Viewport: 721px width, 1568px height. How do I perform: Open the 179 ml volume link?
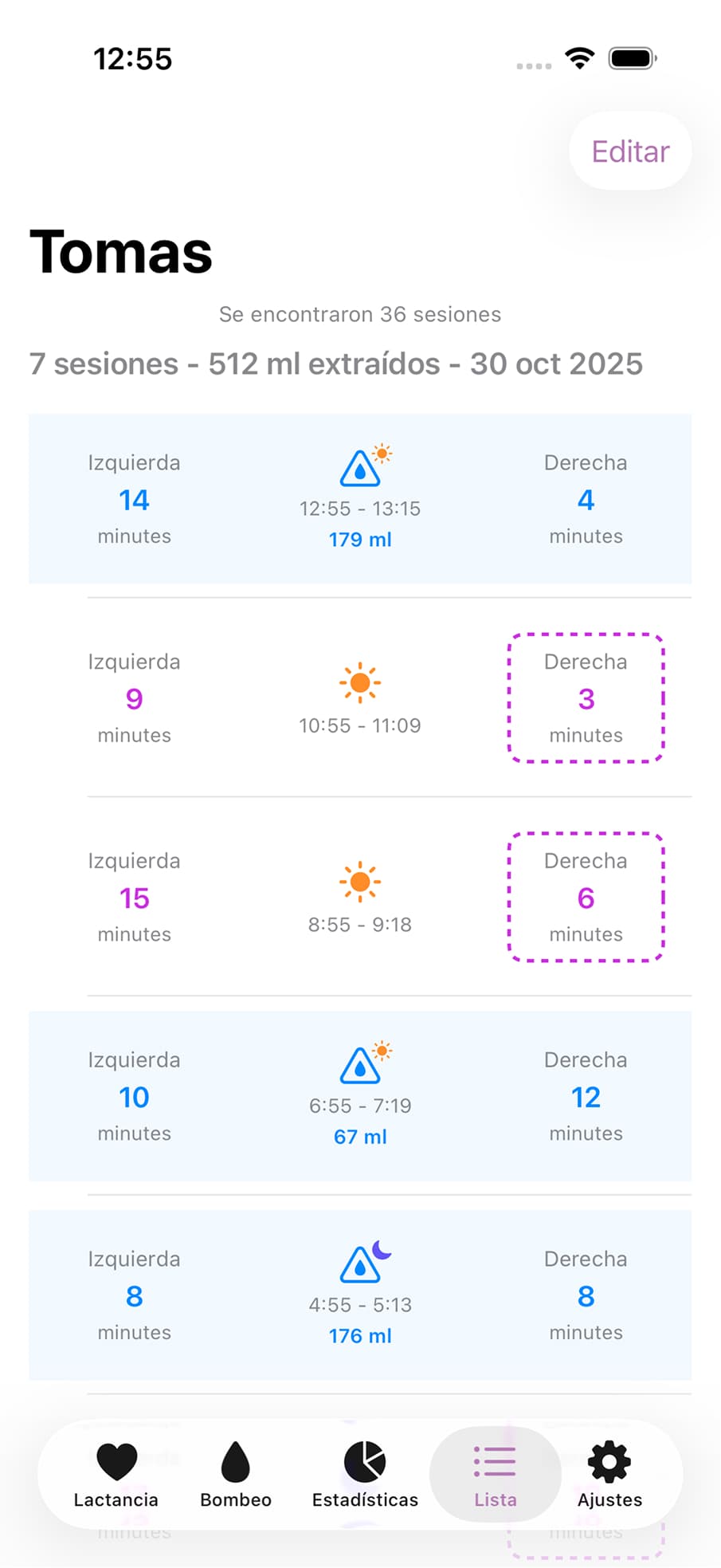tap(360, 539)
